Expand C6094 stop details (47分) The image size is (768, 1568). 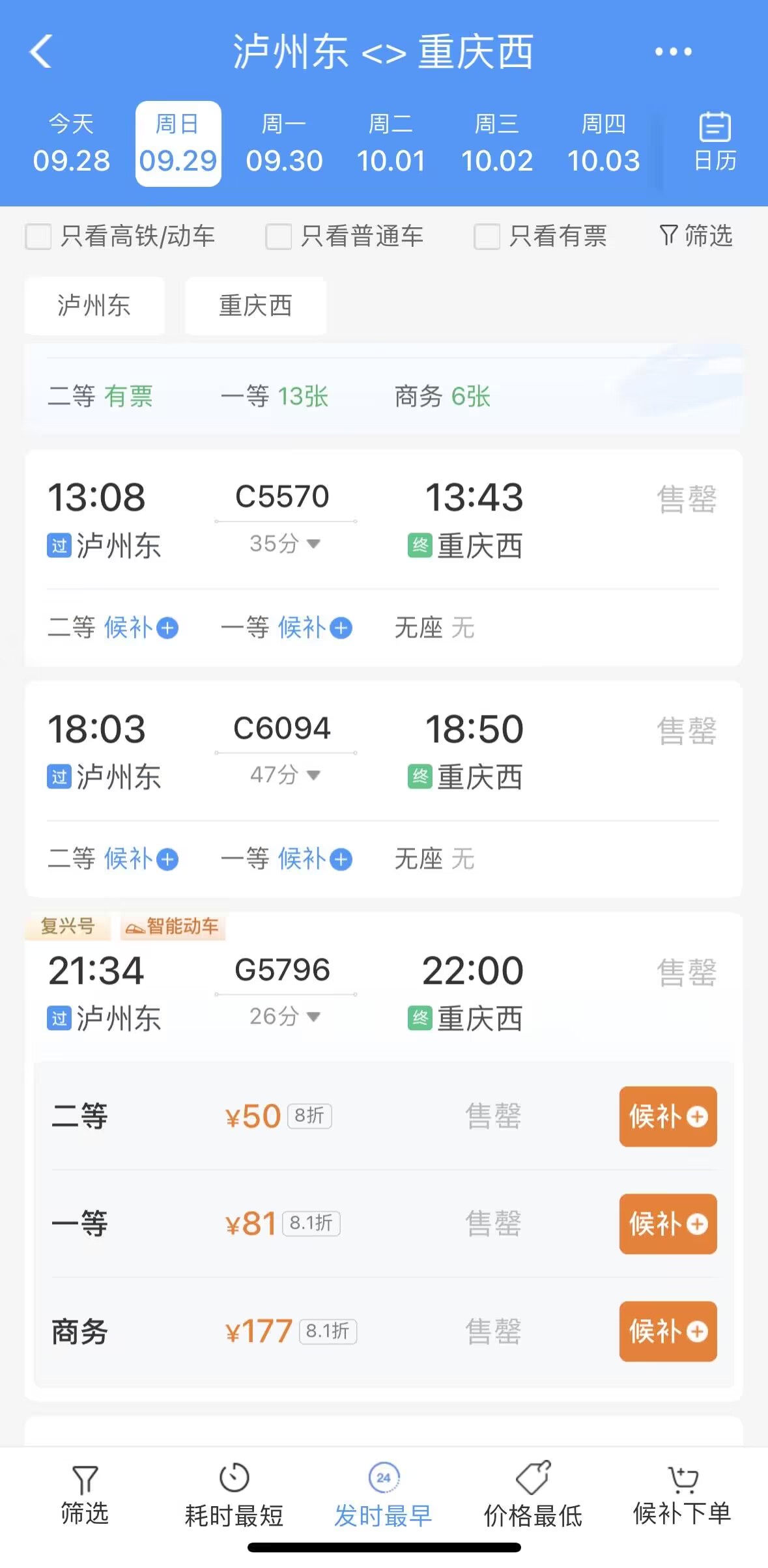287,775
